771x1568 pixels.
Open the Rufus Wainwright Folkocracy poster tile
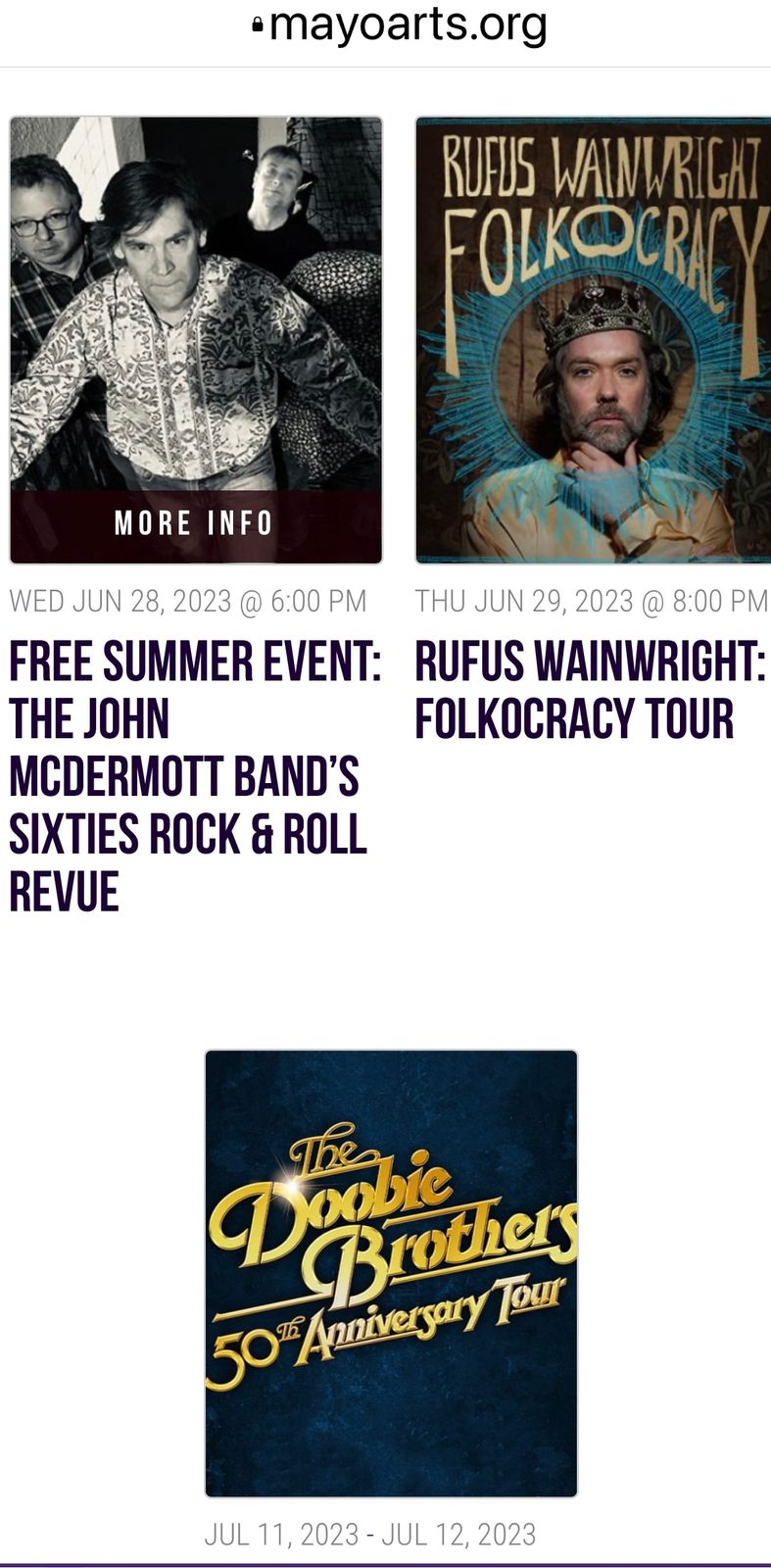click(x=592, y=339)
